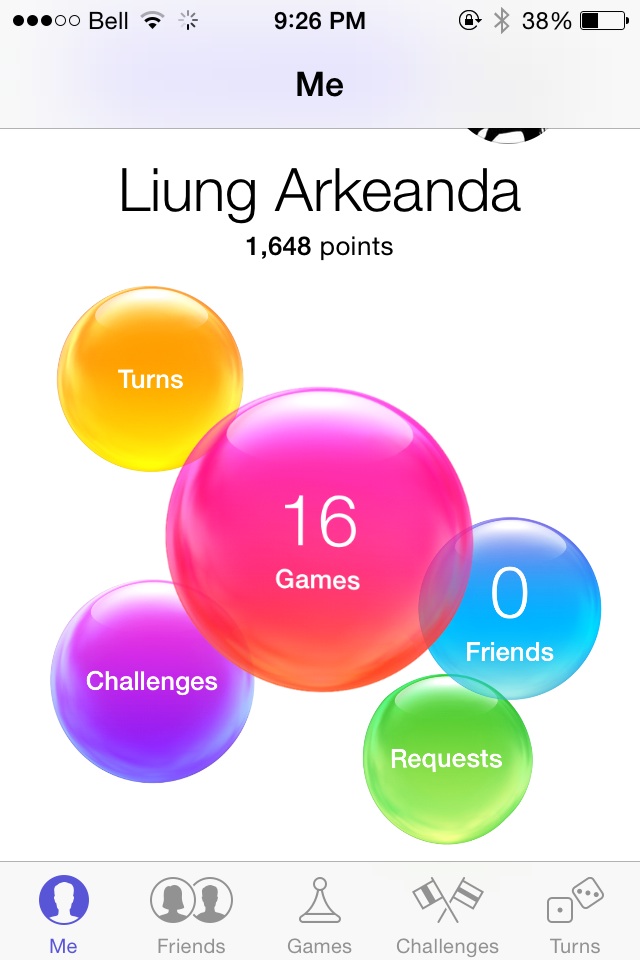Image resolution: width=640 pixels, height=960 pixels.
Task: Select the Me tab
Action: click(64, 912)
